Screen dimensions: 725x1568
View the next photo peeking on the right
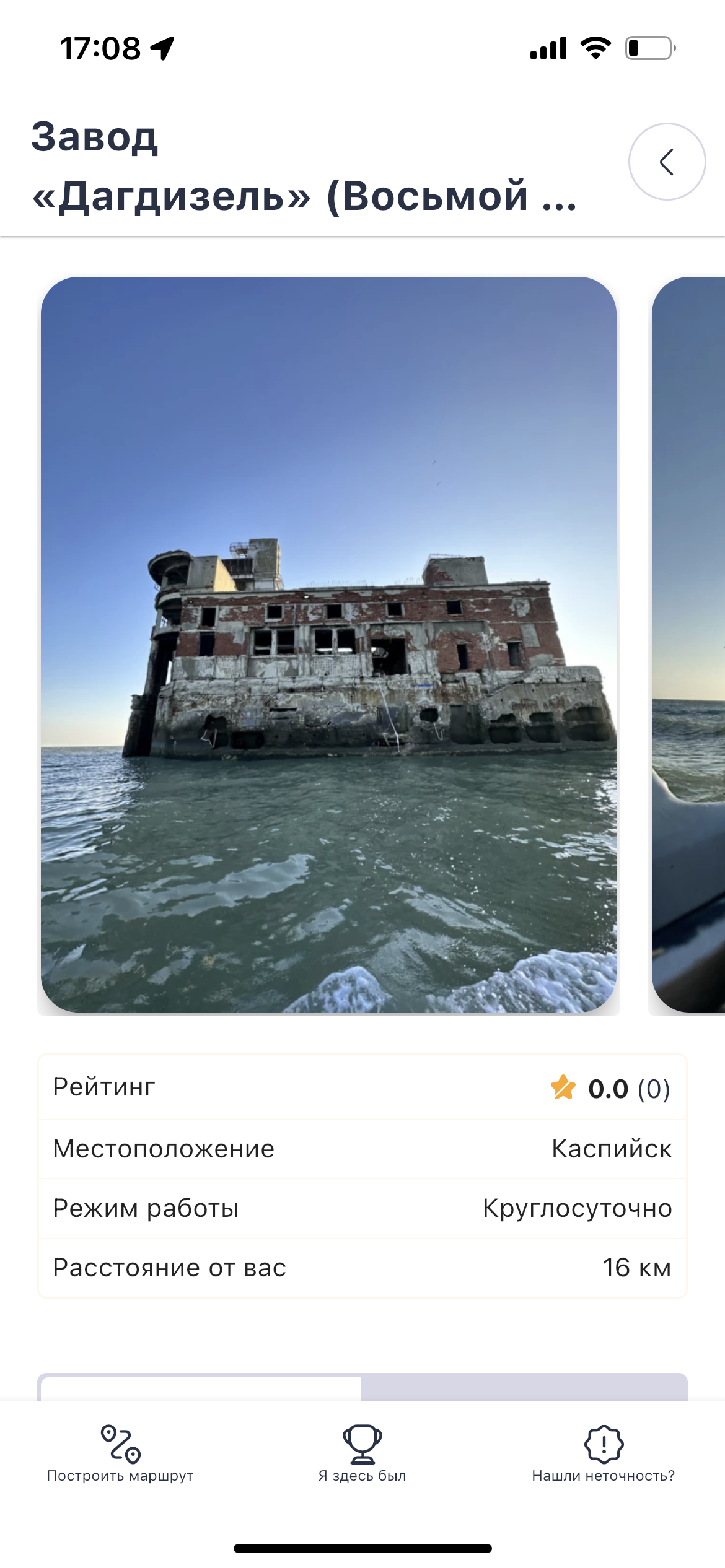(689, 644)
